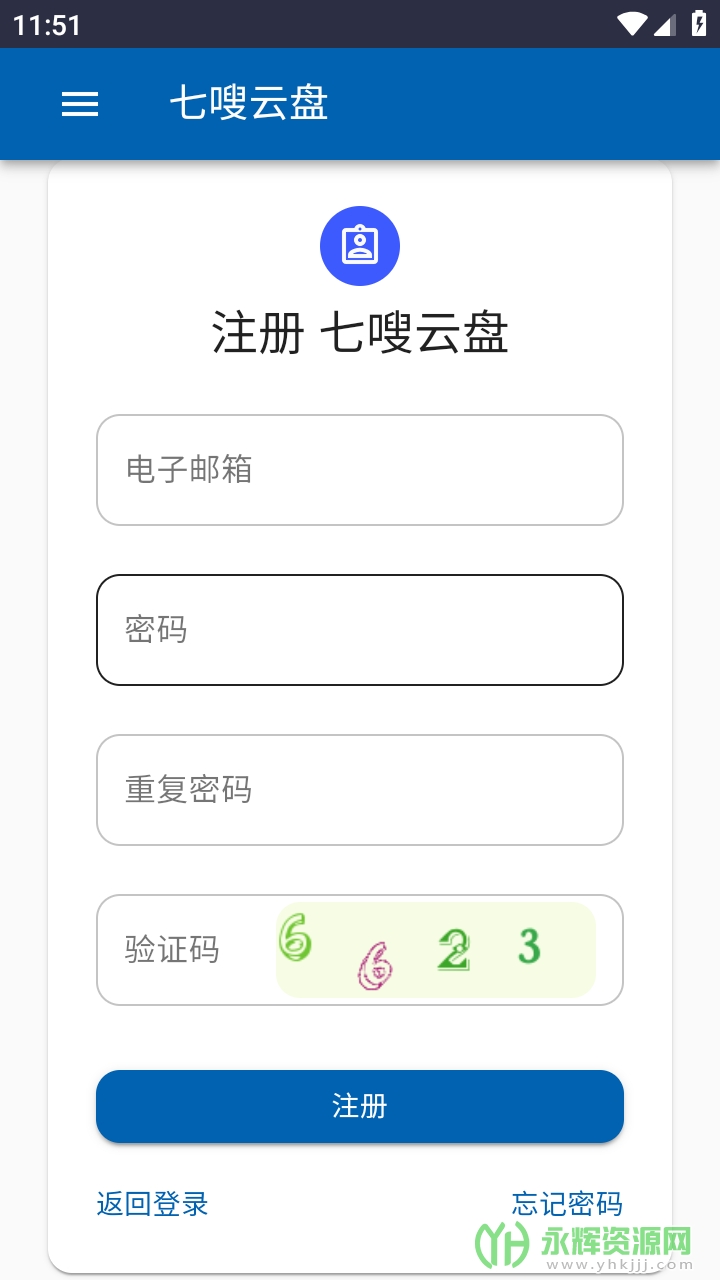Select the 重复密码 confirm password field

click(x=360, y=790)
